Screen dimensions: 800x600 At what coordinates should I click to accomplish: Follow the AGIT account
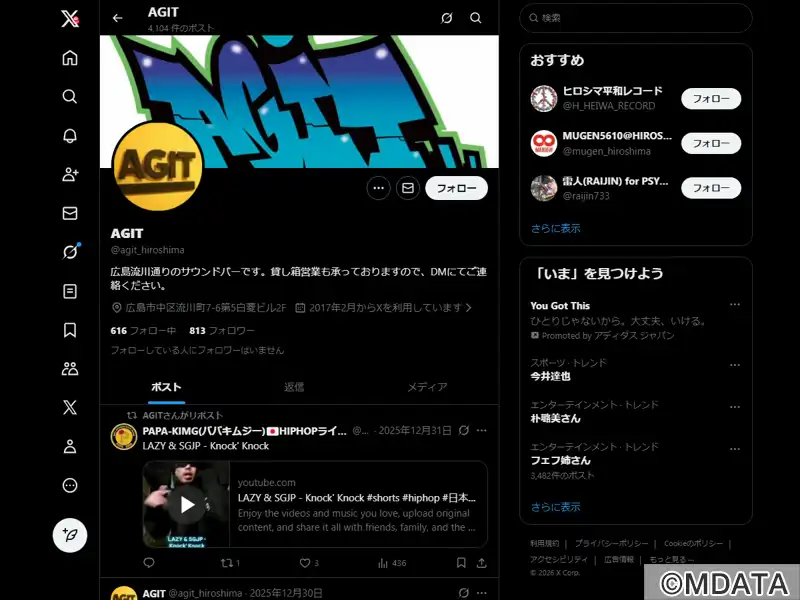[x=456, y=188]
